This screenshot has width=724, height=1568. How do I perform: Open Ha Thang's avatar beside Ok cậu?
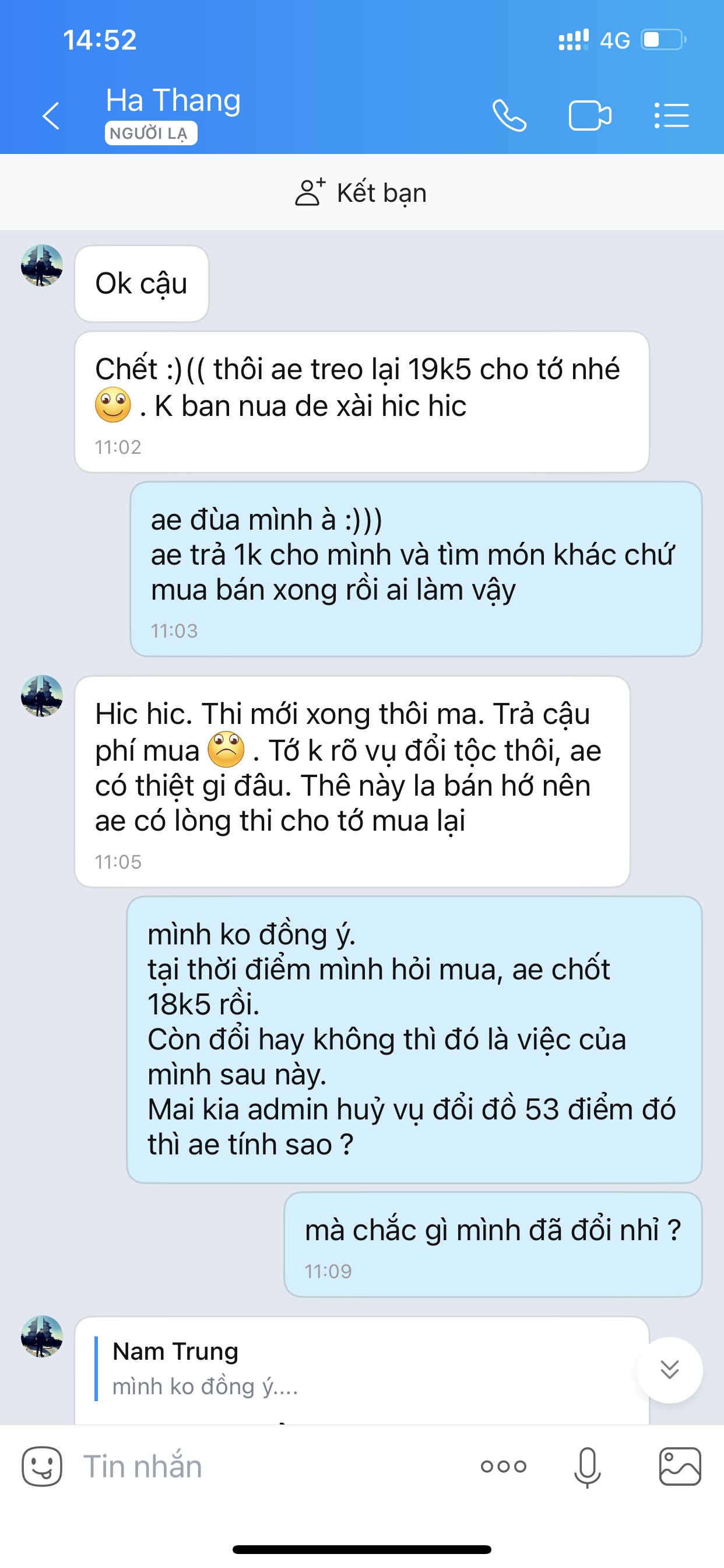tap(42, 265)
